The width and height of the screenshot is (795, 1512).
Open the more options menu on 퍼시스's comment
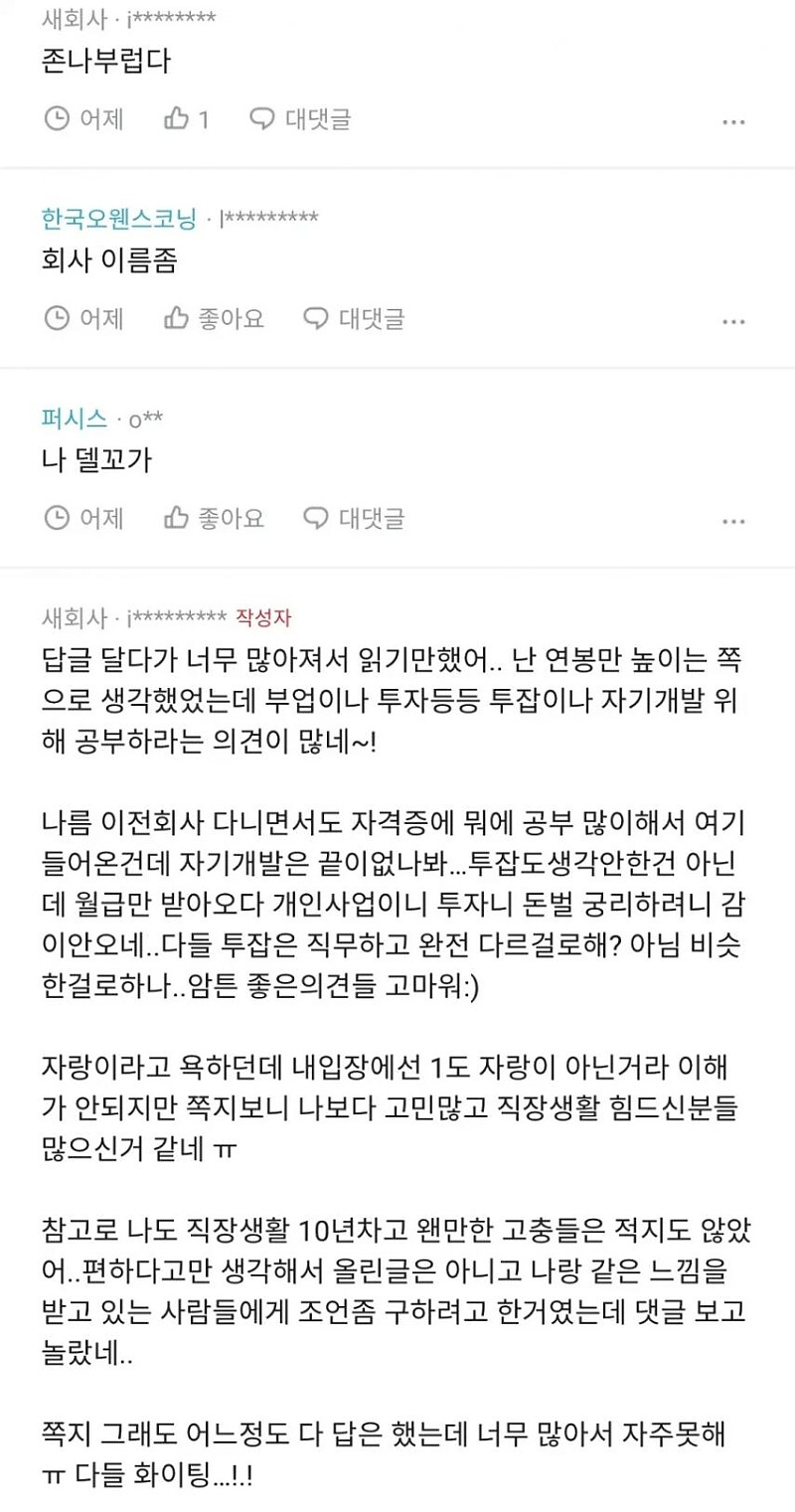coord(733,520)
